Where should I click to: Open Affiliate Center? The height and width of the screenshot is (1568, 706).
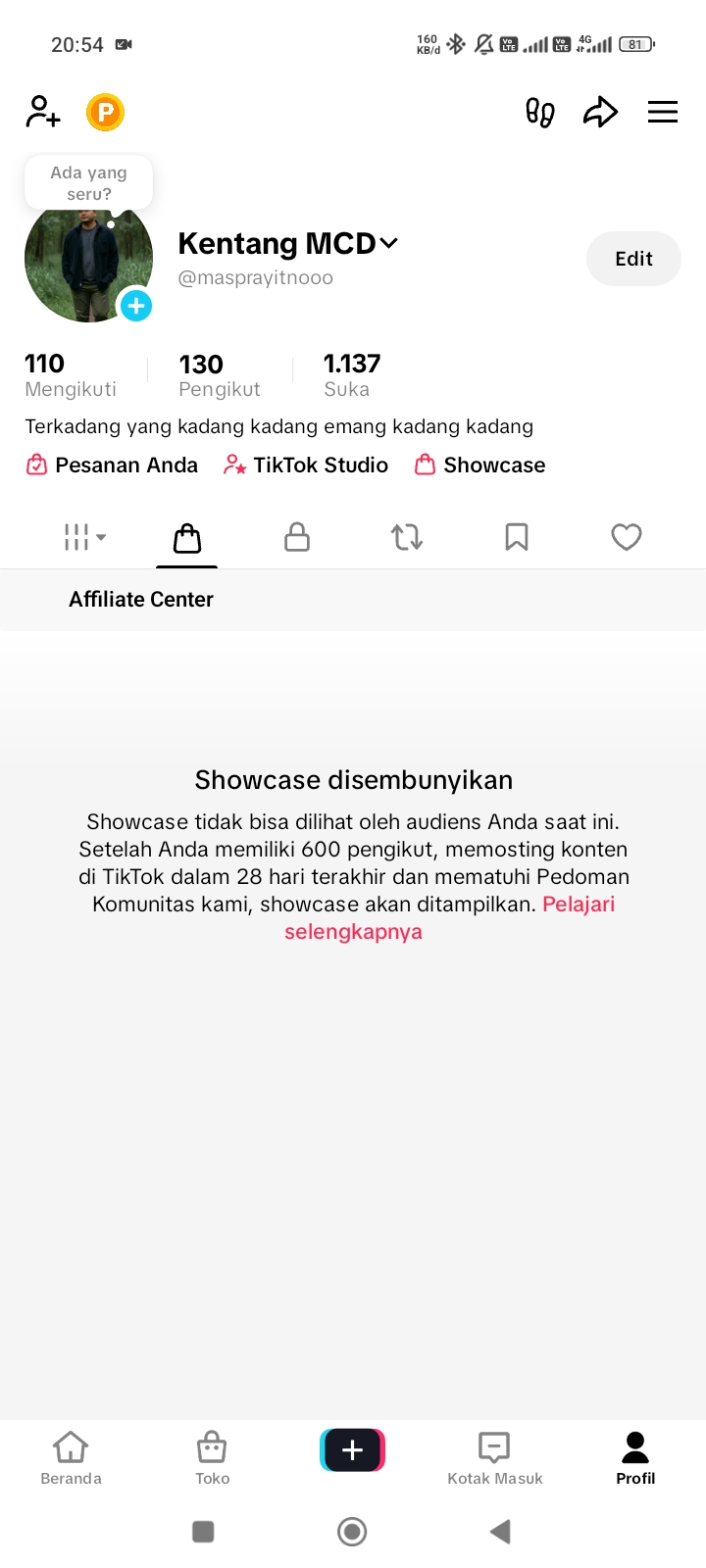click(141, 599)
